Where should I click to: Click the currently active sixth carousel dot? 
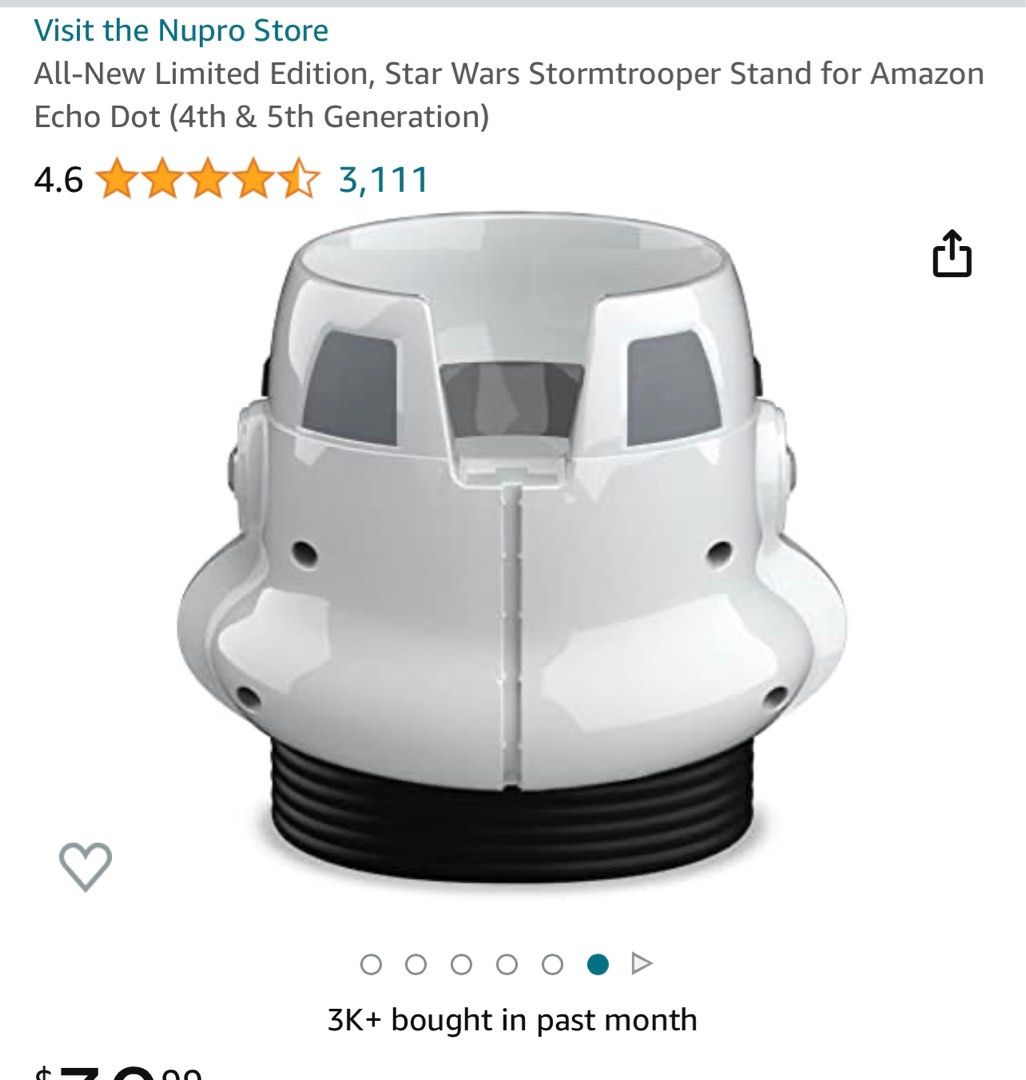[595, 965]
